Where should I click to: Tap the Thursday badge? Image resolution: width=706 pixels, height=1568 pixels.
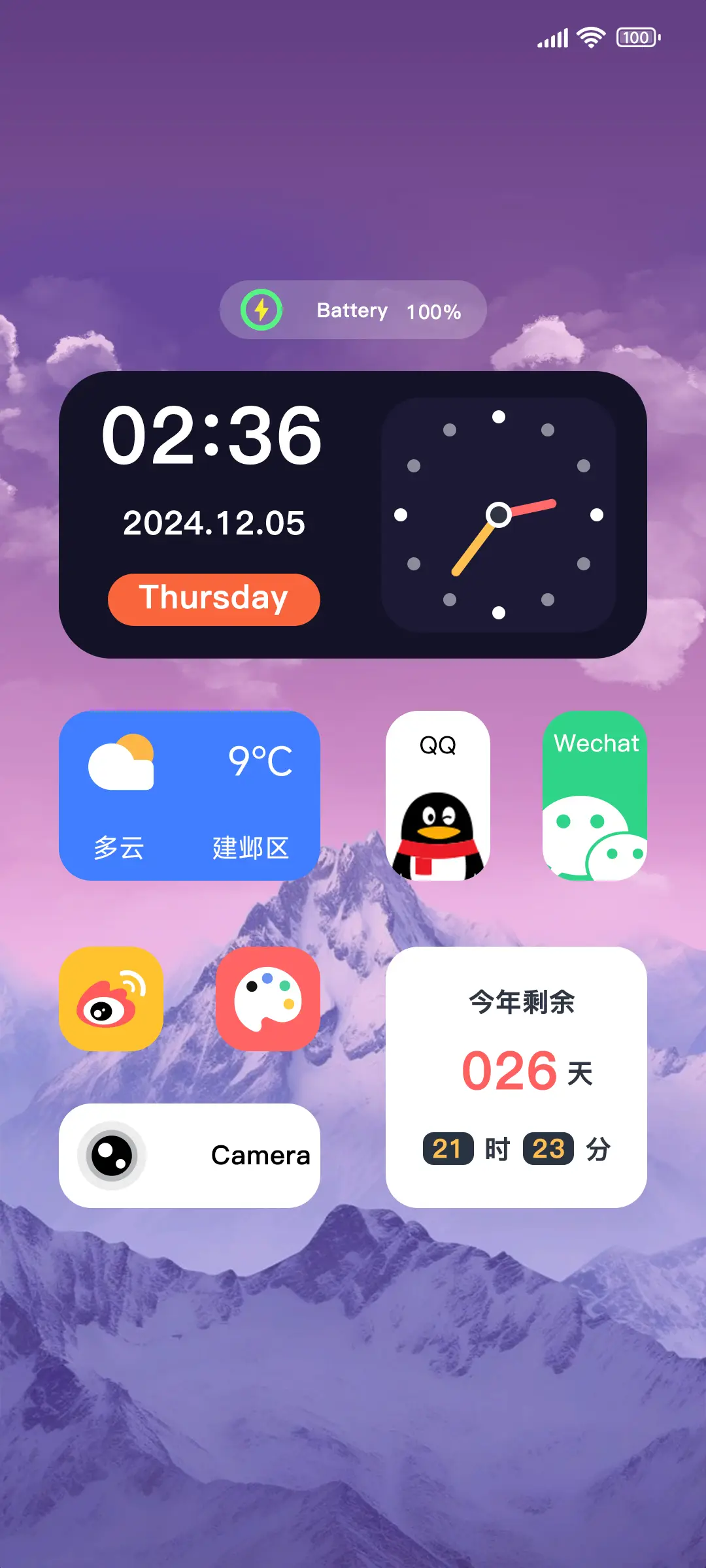[214, 598]
